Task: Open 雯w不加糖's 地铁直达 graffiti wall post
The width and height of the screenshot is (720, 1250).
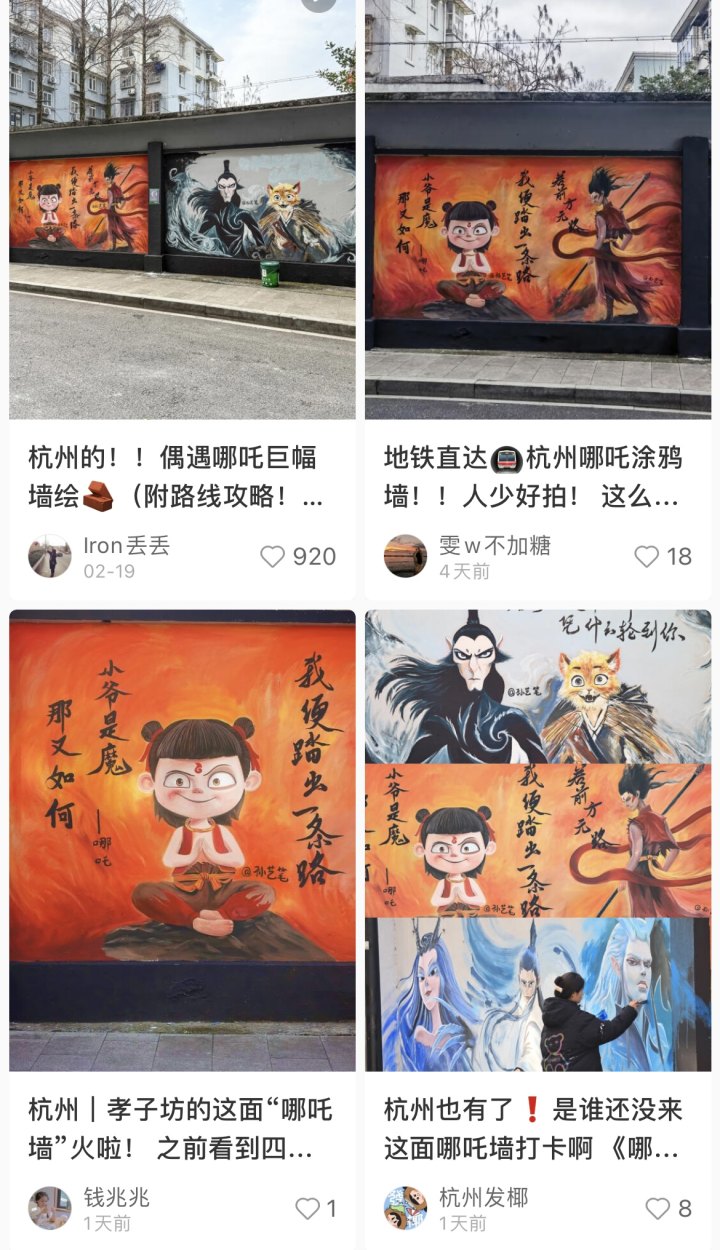Action: click(x=537, y=476)
